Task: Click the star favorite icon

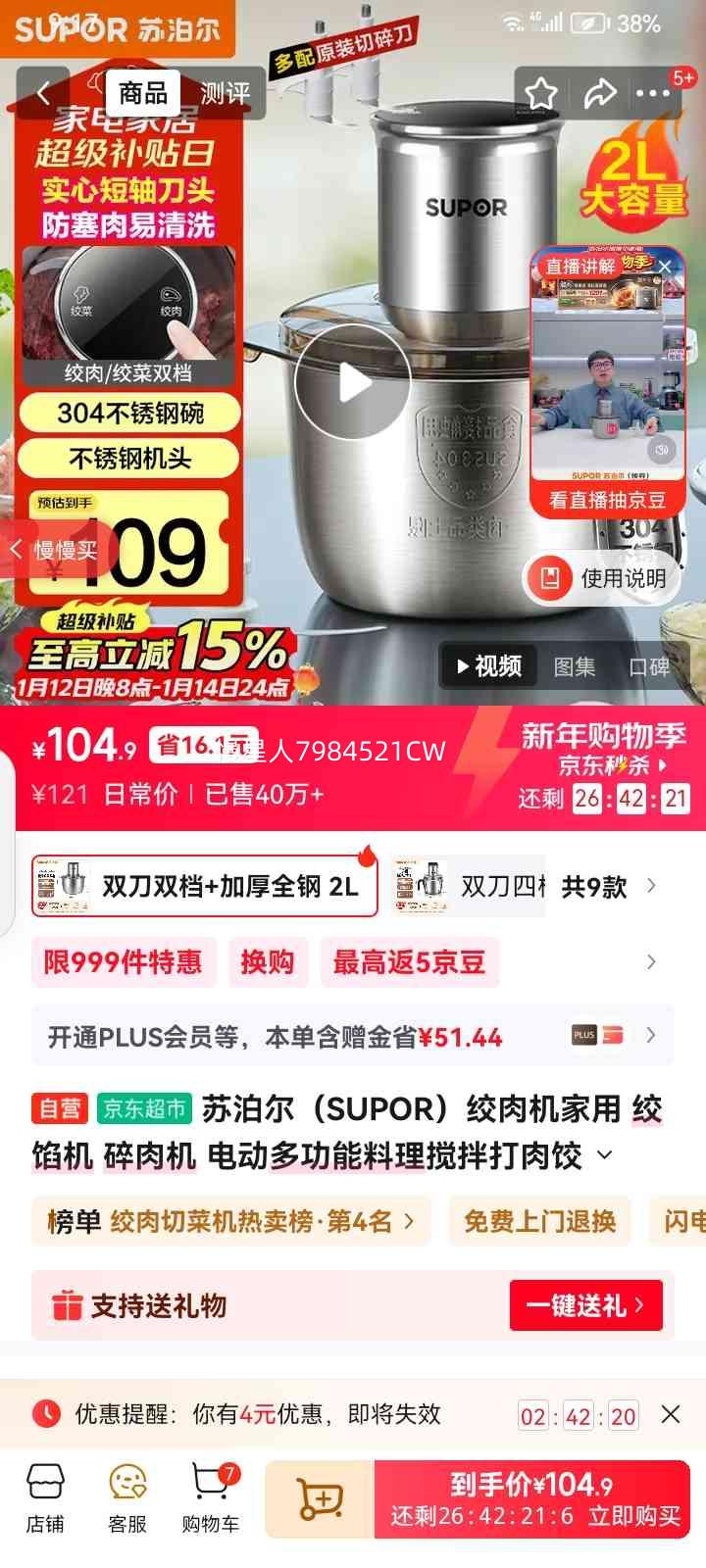Action: (x=540, y=91)
